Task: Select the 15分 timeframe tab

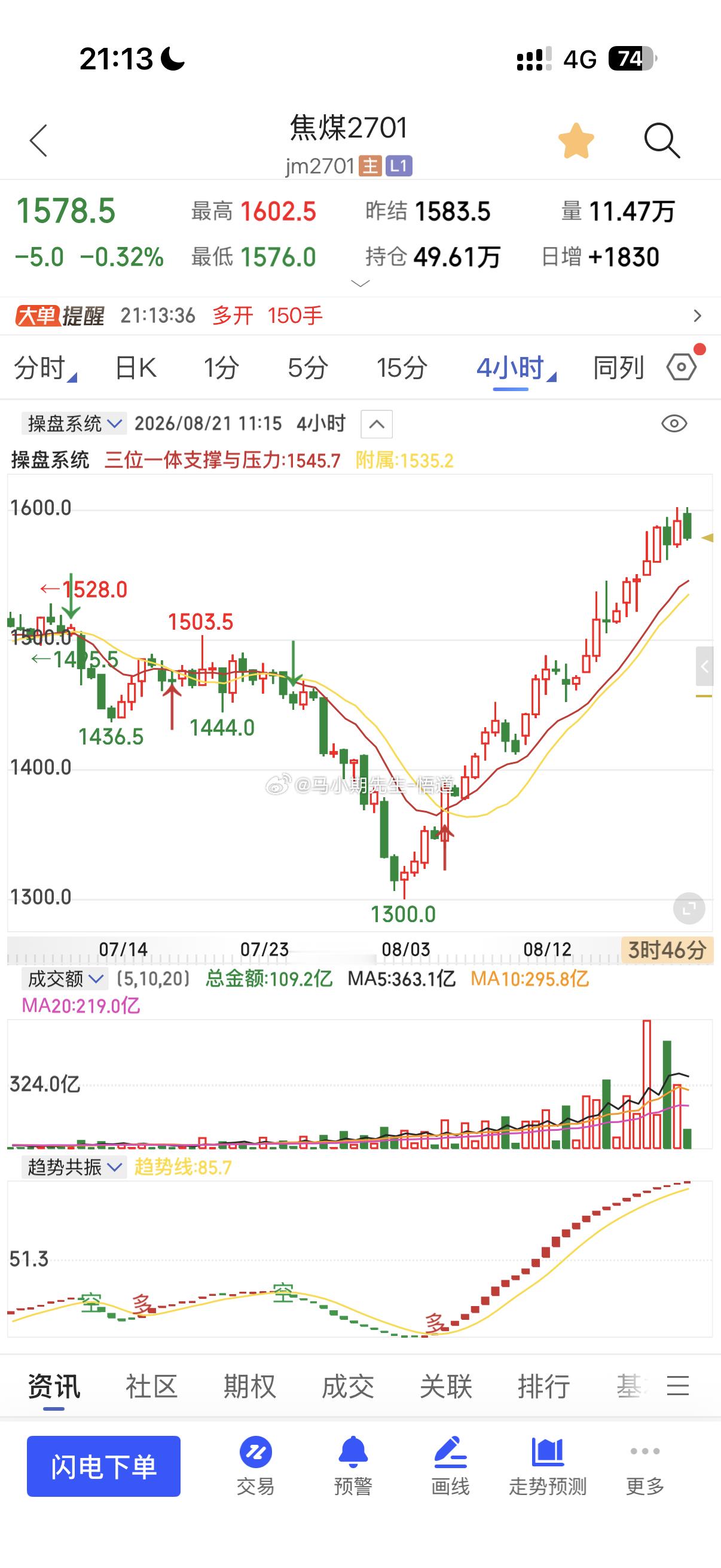Action: tap(401, 368)
